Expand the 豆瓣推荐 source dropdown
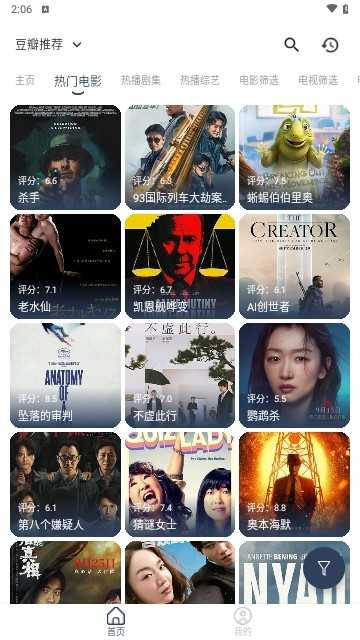 [49, 44]
